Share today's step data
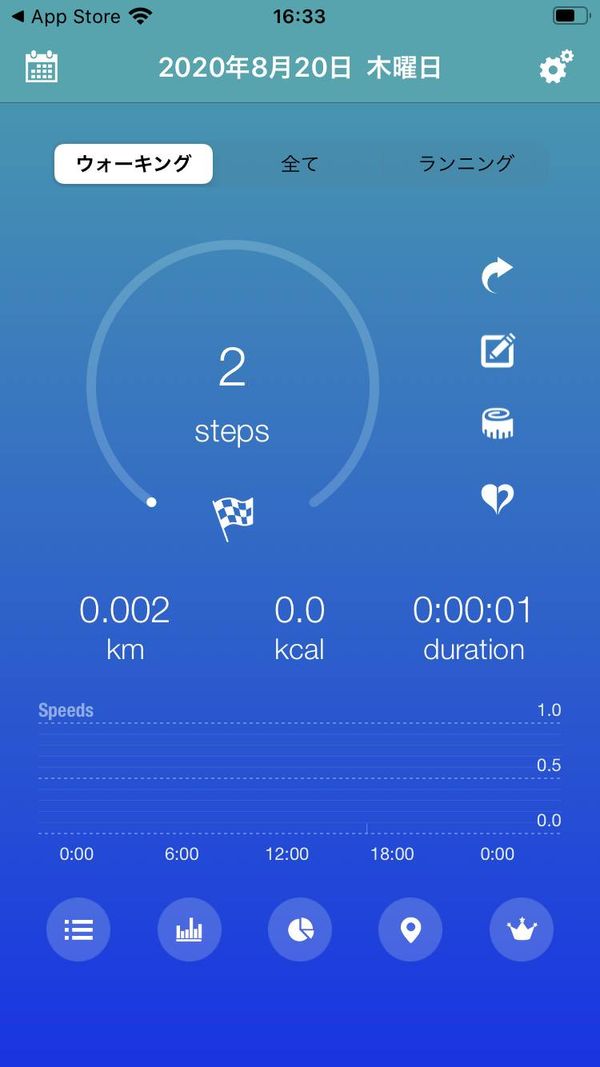 [x=497, y=276]
